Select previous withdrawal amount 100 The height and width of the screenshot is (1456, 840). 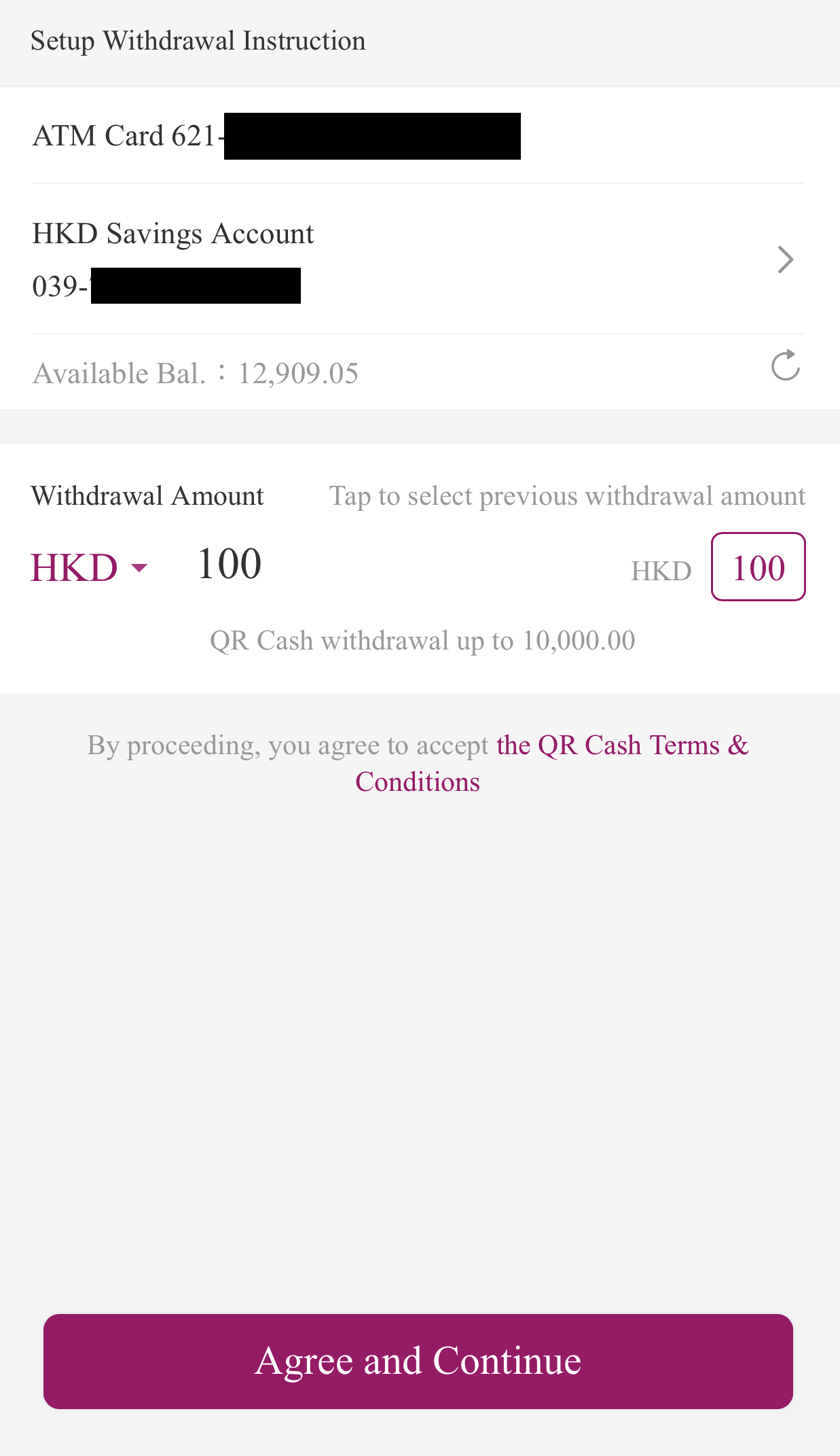(x=758, y=567)
